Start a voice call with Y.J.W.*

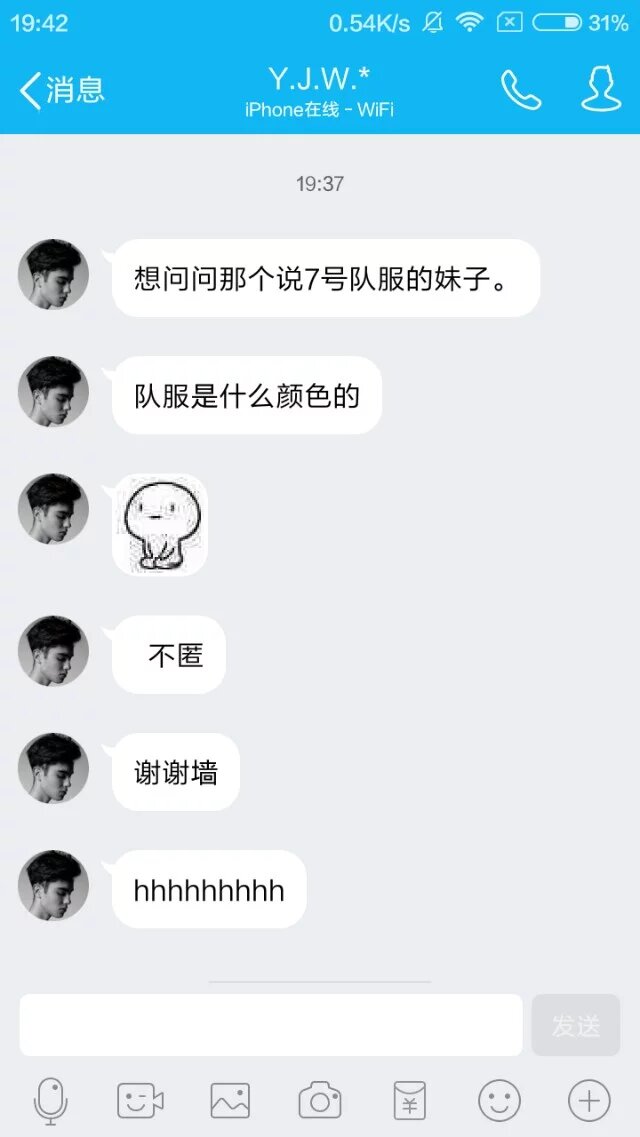tap(520, 90)
